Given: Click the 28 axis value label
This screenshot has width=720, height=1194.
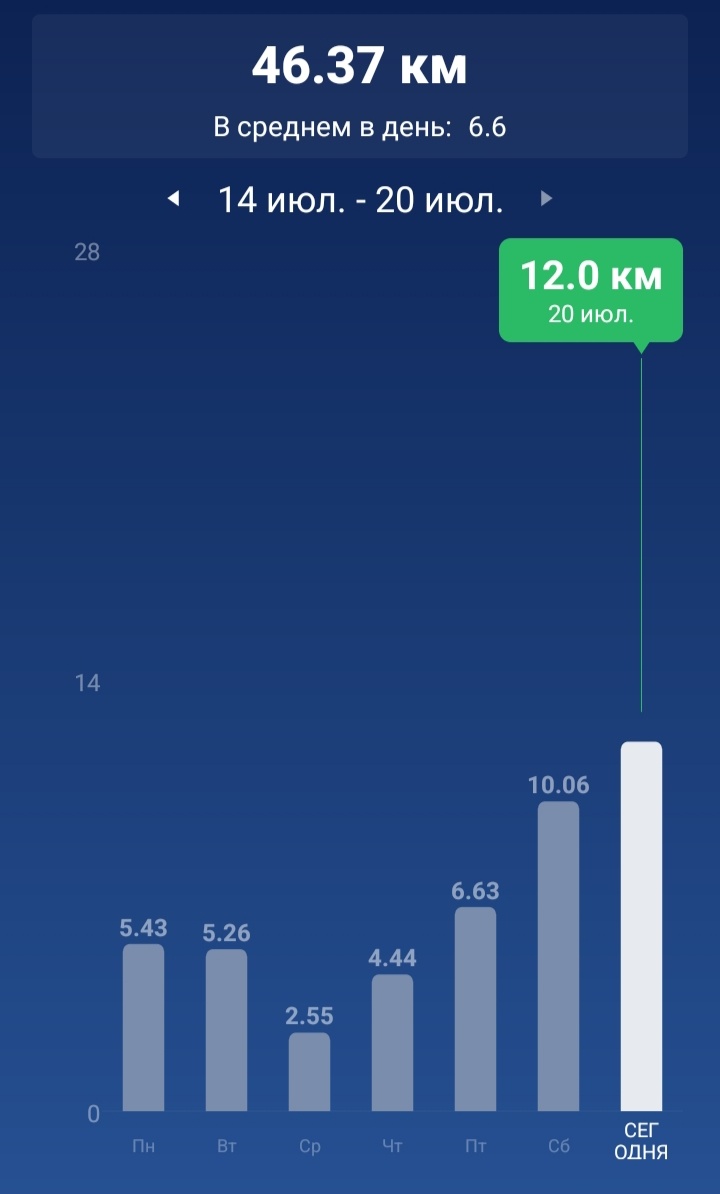Looking at the screenshot, I should click(x=88, y=252).
